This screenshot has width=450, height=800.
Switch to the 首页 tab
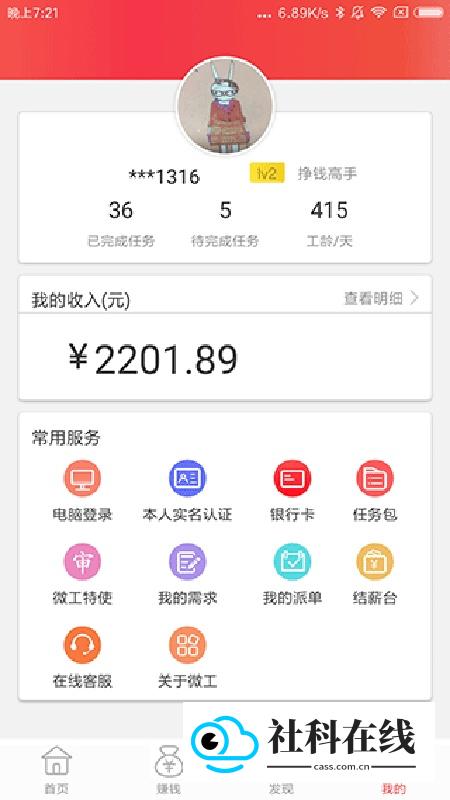click(x=56, y=769)
